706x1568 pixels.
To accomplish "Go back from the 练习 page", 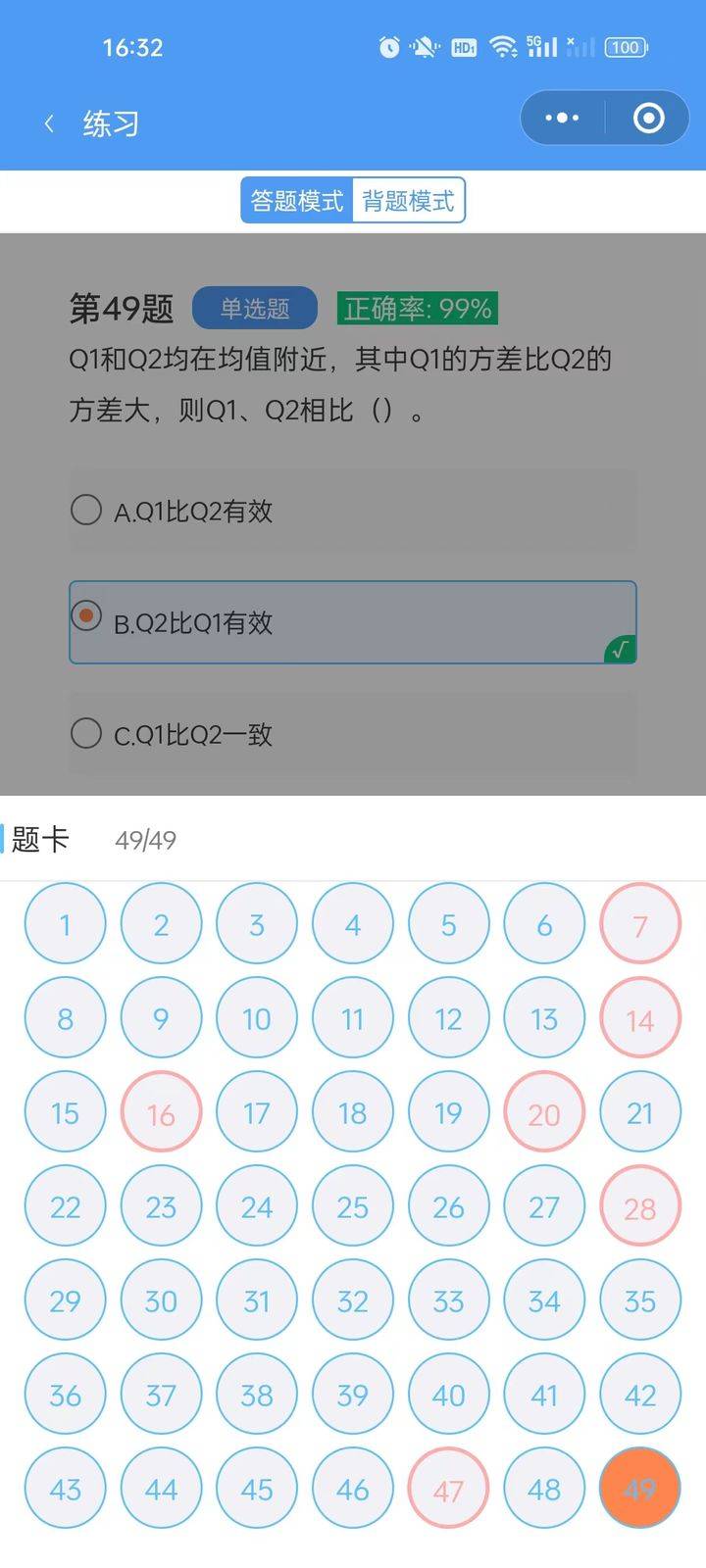I will coord(49,123).
